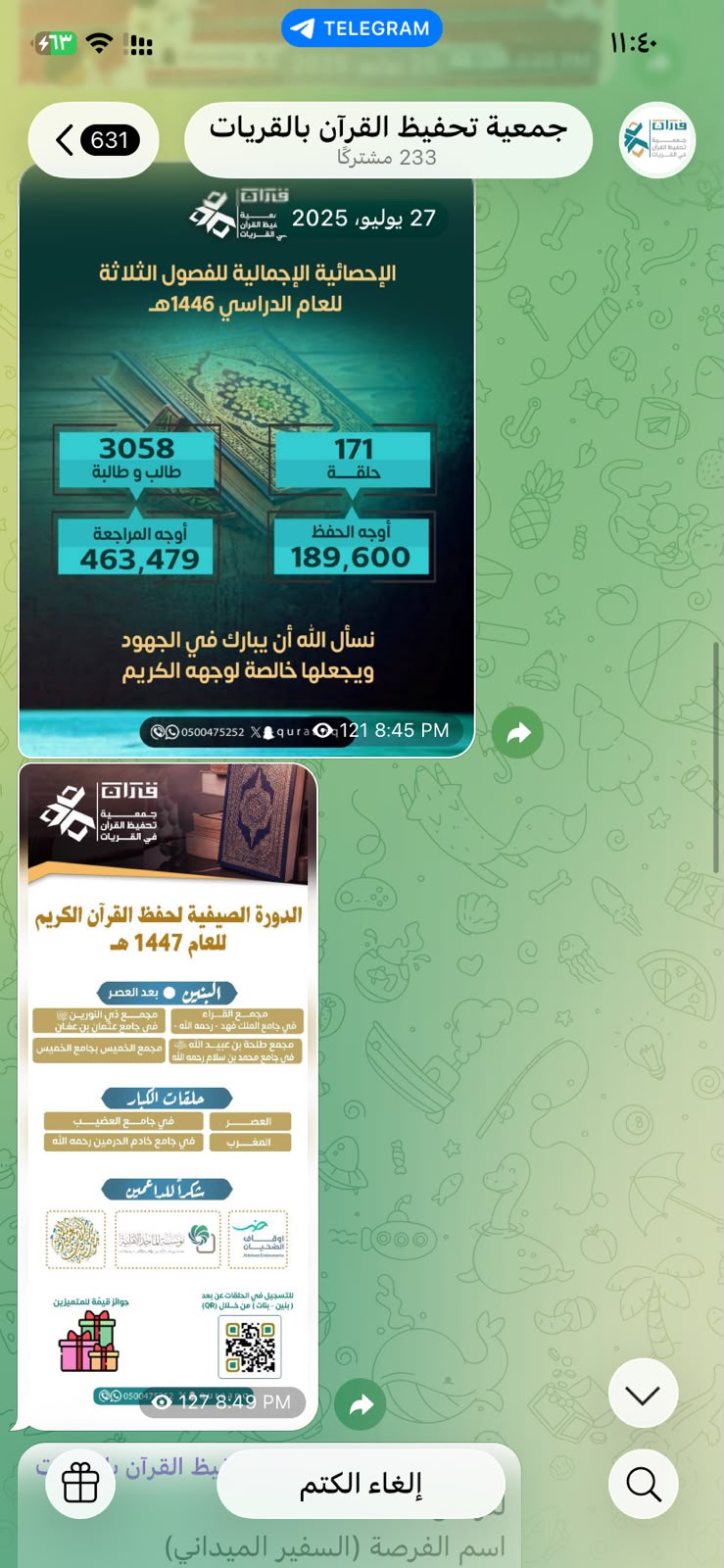Search within this channel
This screenshot has width=724, height=1568.
pos(643,1484)
